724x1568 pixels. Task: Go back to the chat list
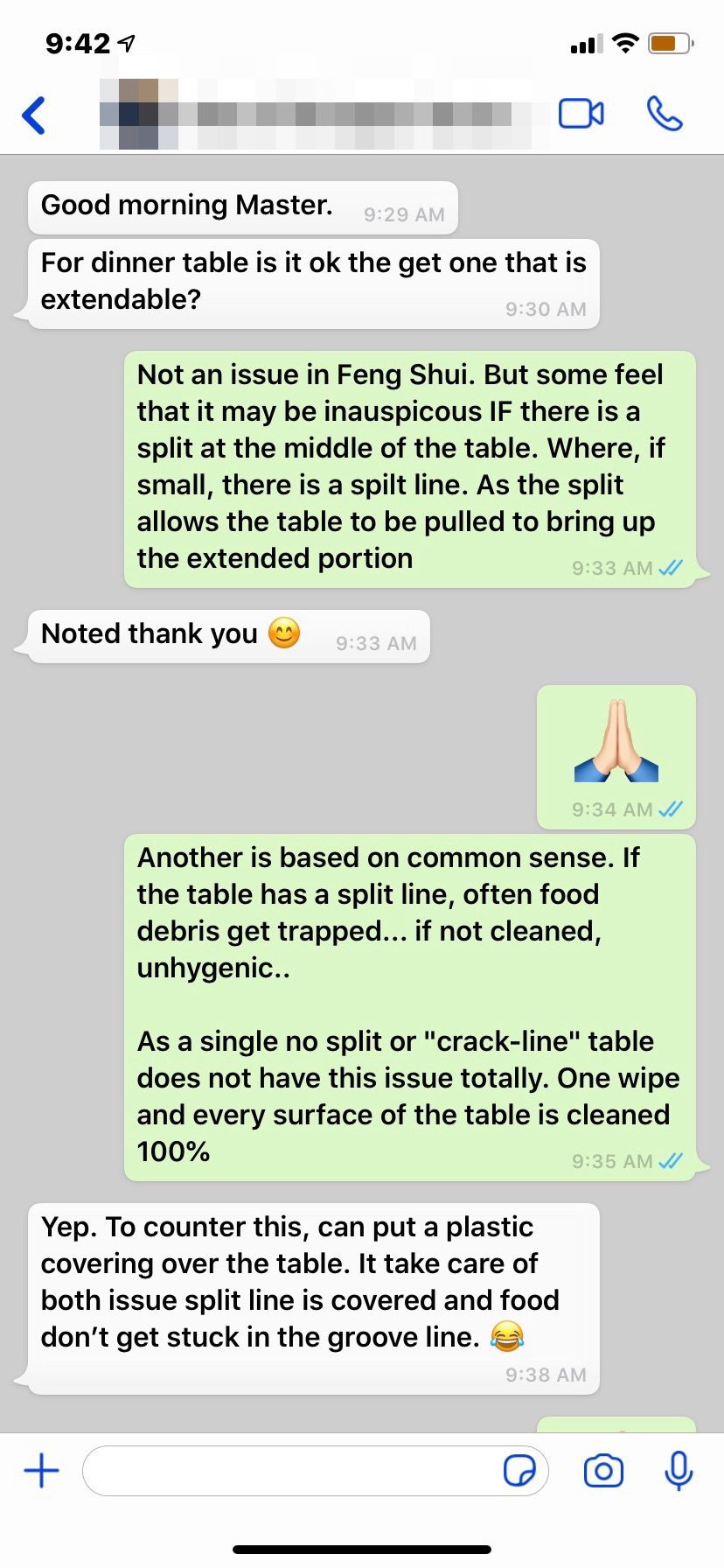(34, 115)
